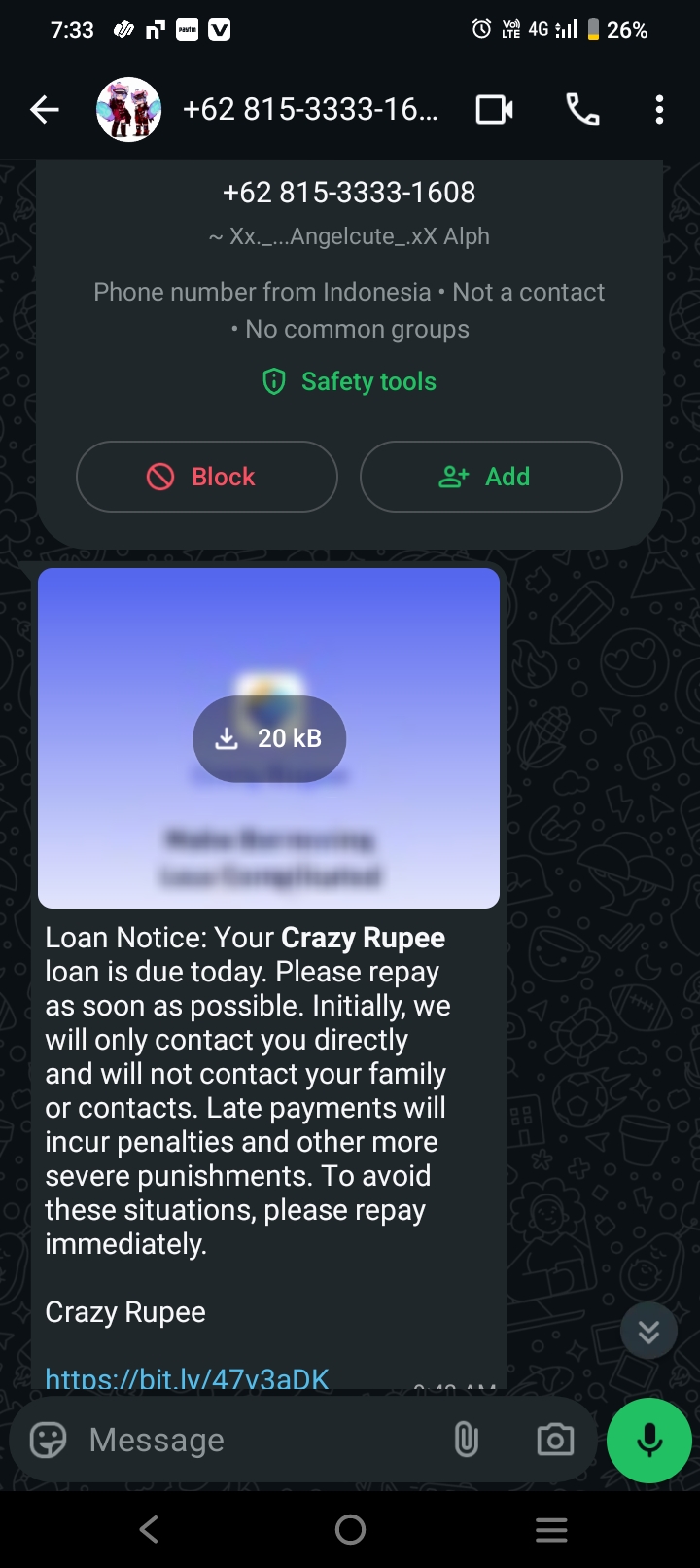Go back to the chat list

tap(45, 110)
